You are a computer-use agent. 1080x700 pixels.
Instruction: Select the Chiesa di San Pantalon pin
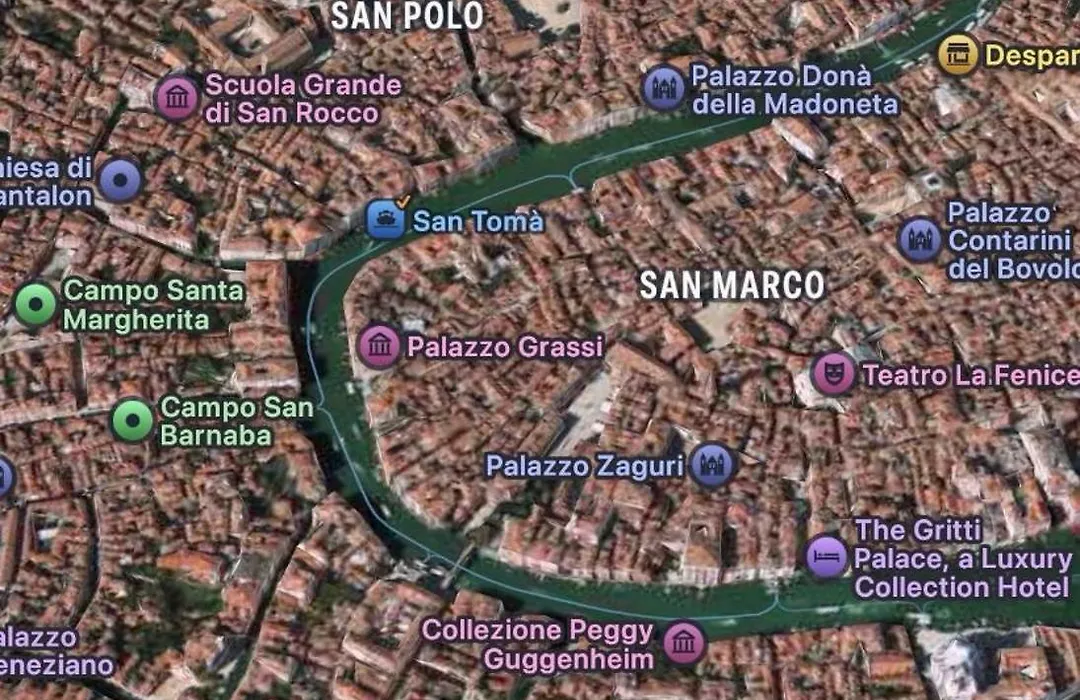pyautogui.click(x=120, y=180)
